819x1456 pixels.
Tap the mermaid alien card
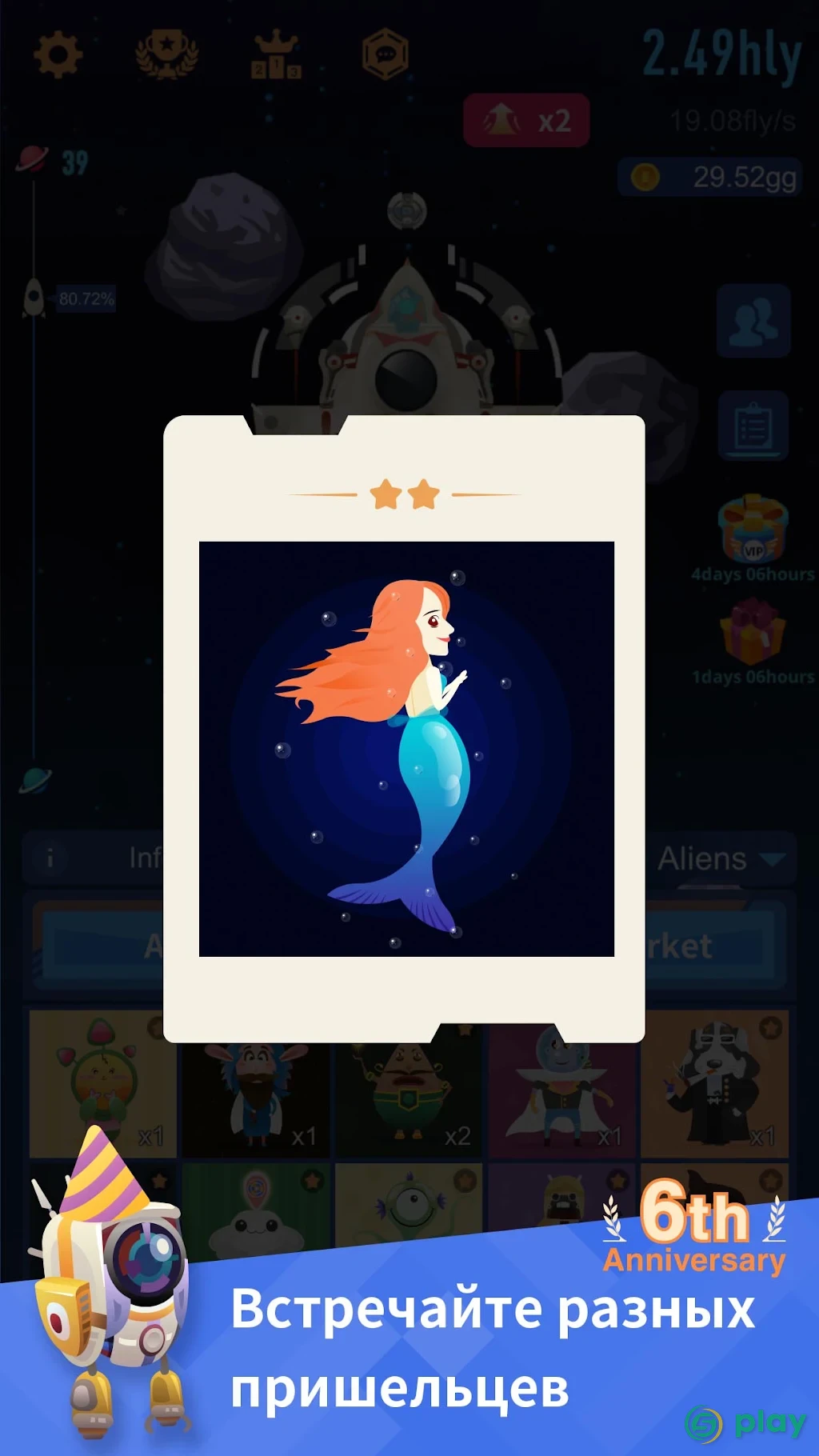click(x=406, y=749)
